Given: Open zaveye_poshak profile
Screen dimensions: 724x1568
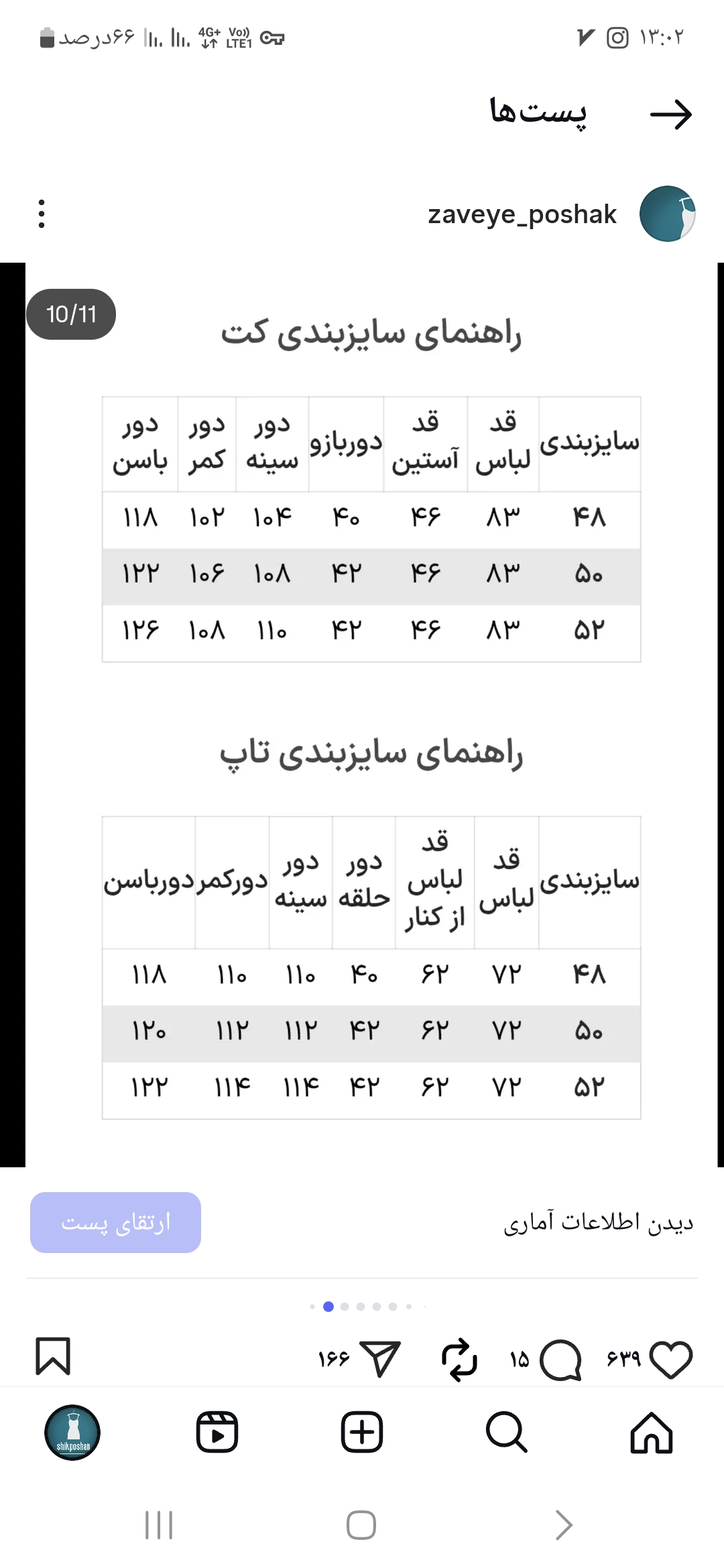Looking at the screenshot, I should coord(522,214).
